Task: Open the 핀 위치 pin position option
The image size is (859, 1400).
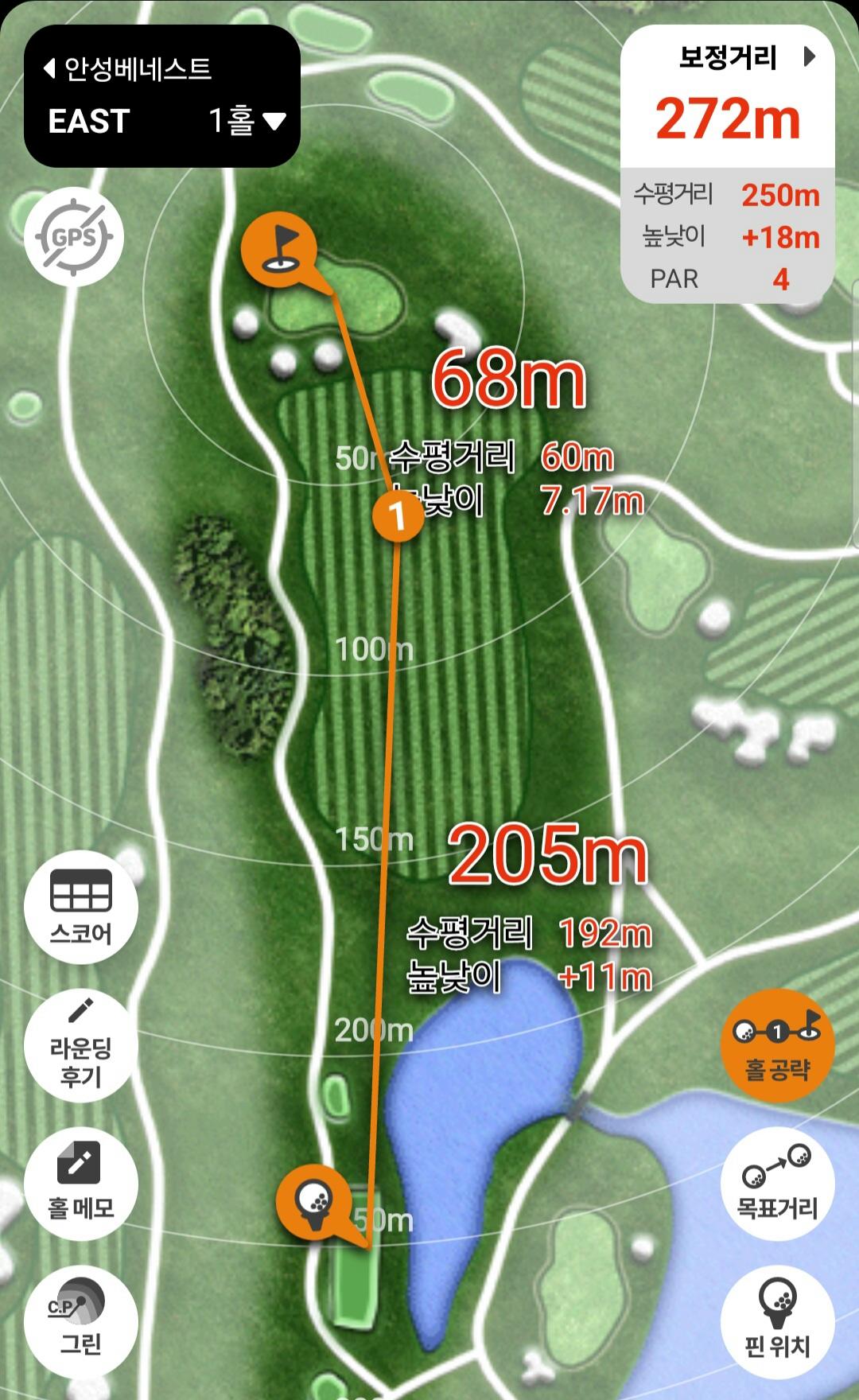Action: 777,1322
